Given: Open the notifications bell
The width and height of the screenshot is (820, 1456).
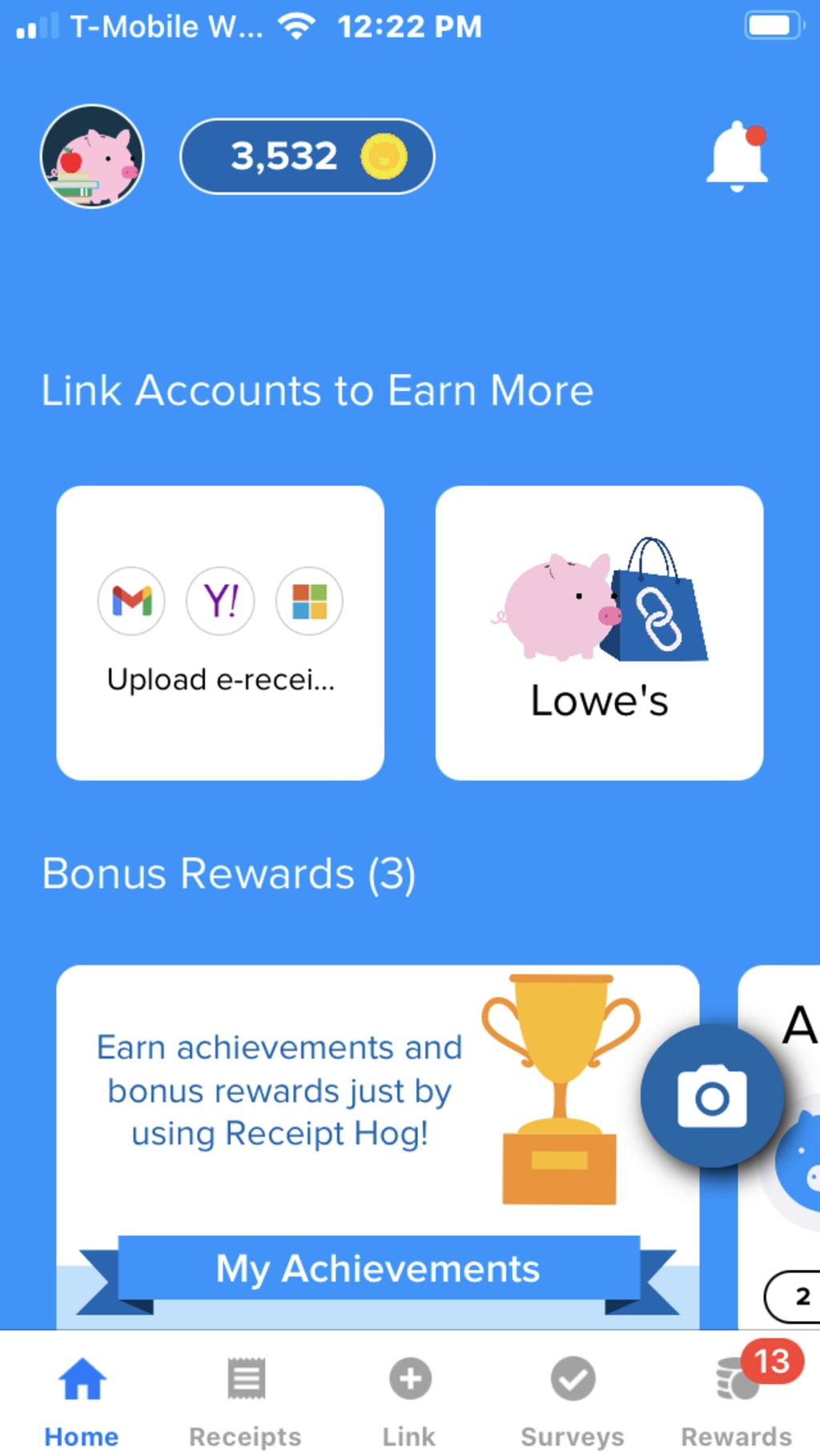Looking at the screenshot, I should coord(737,156).
